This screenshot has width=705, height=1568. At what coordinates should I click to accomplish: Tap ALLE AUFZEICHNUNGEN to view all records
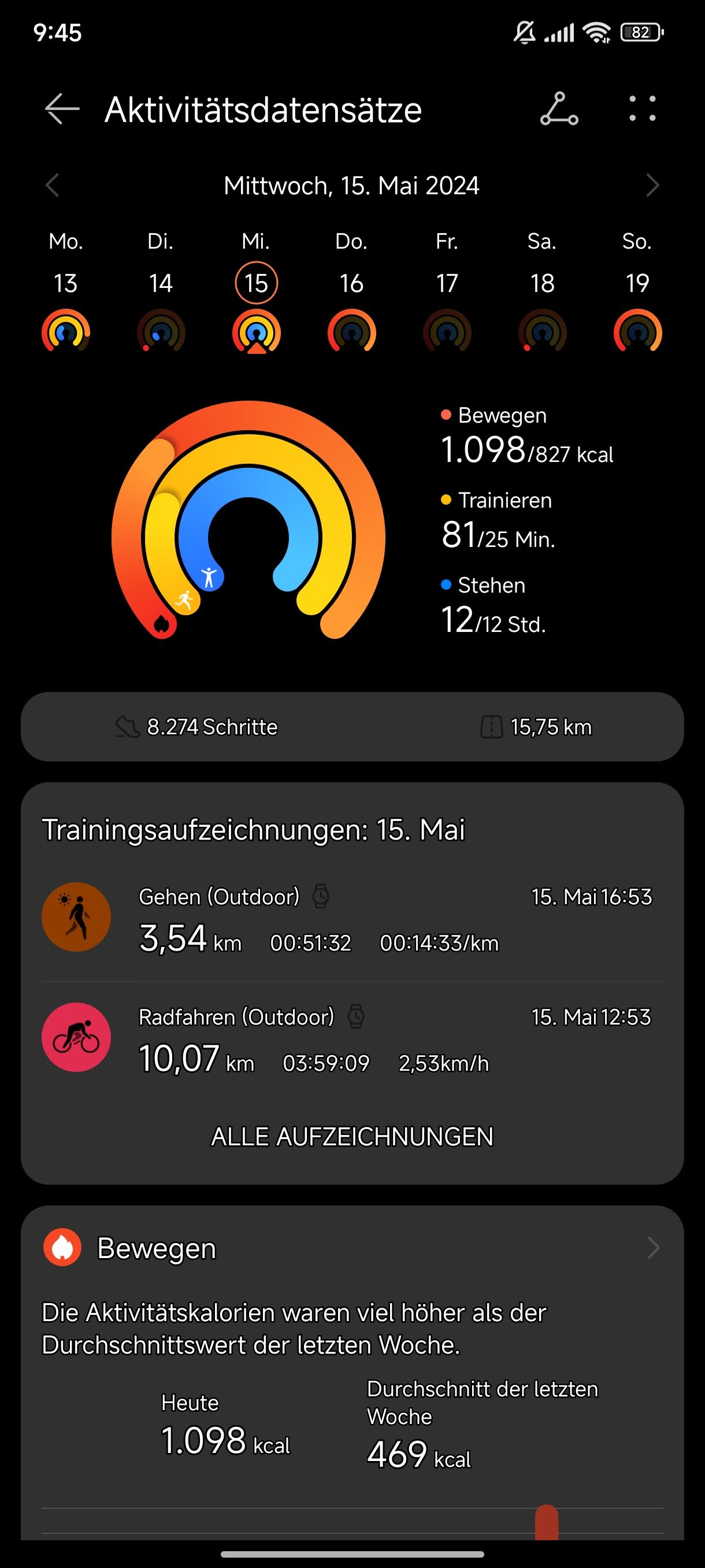(352, 1137)
